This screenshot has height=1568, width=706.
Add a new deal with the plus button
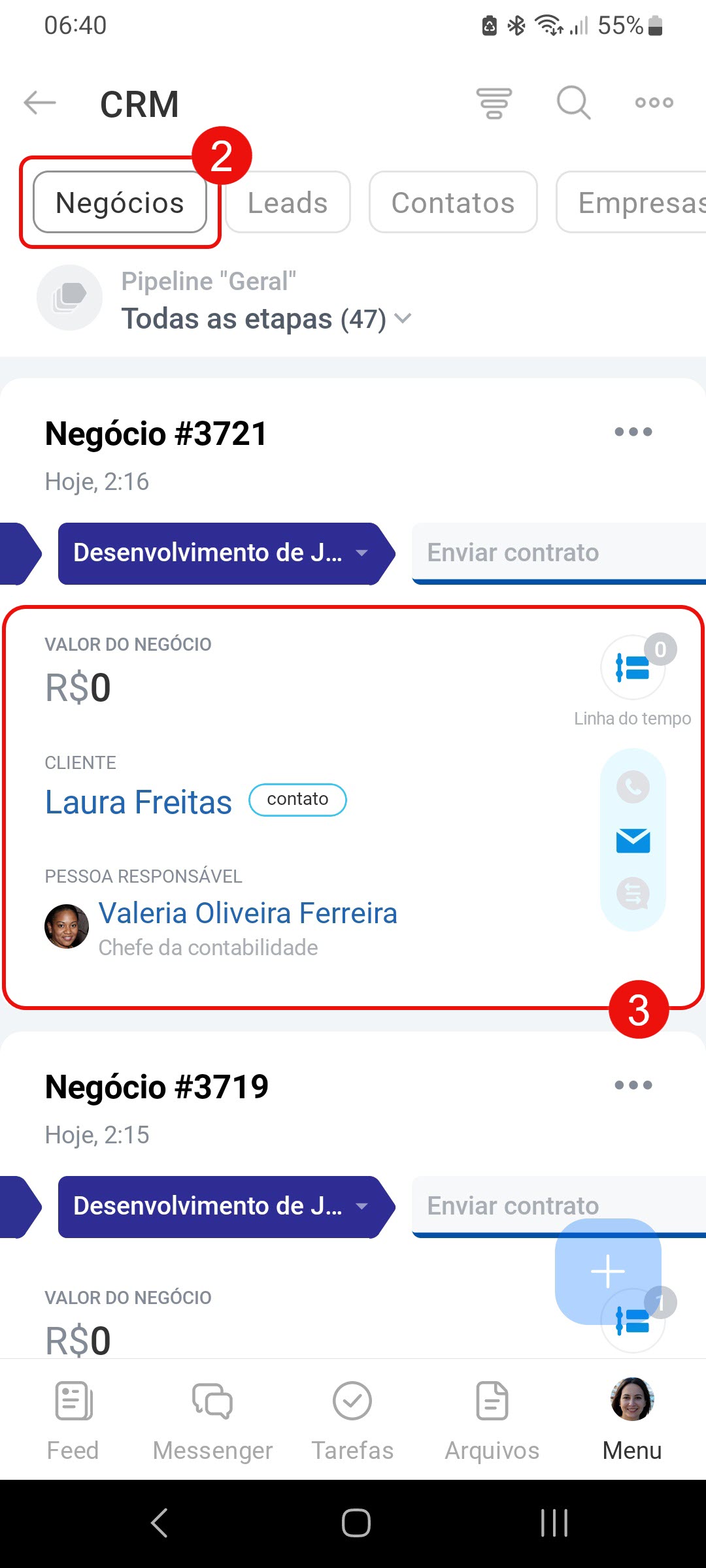(608, 1271)
